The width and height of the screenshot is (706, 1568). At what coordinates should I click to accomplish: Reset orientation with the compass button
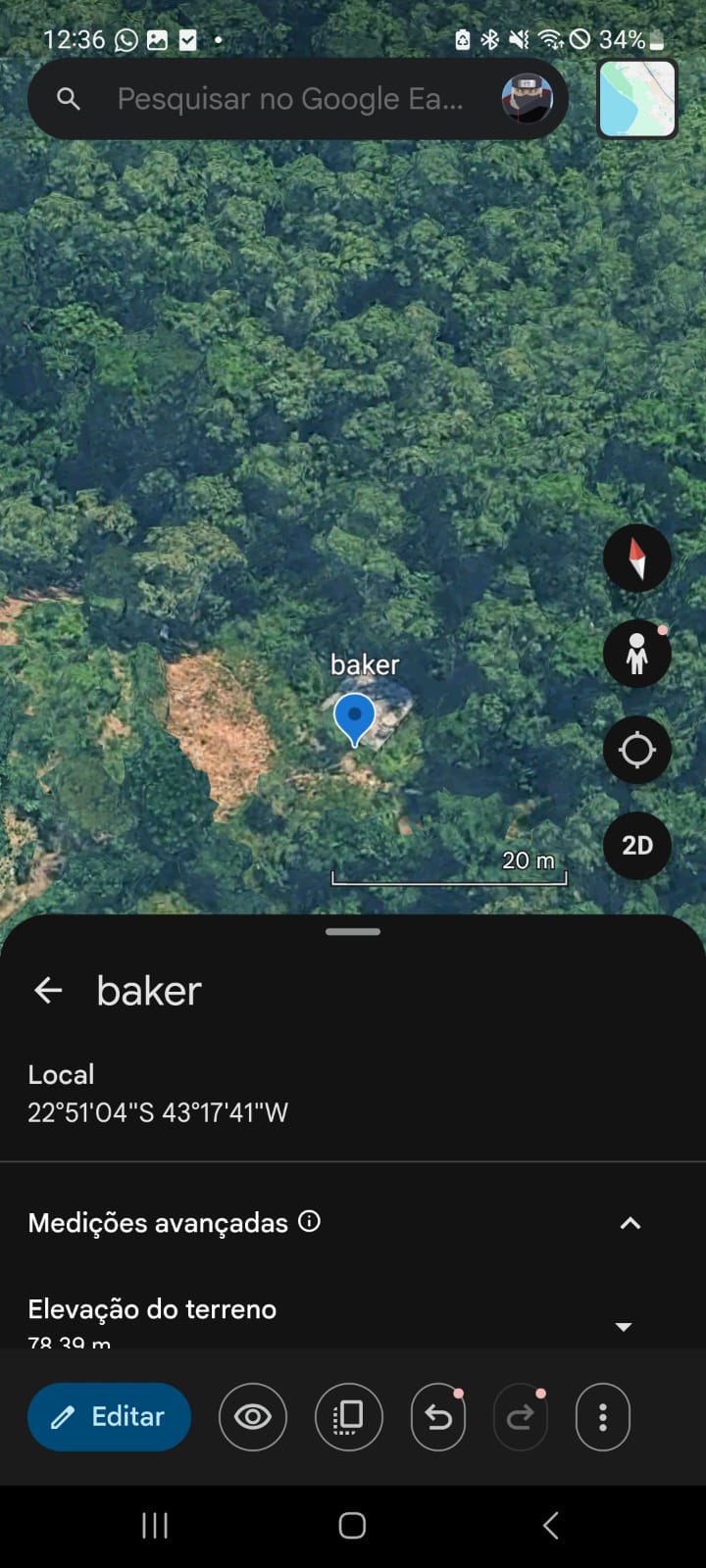tap(637, 559)
